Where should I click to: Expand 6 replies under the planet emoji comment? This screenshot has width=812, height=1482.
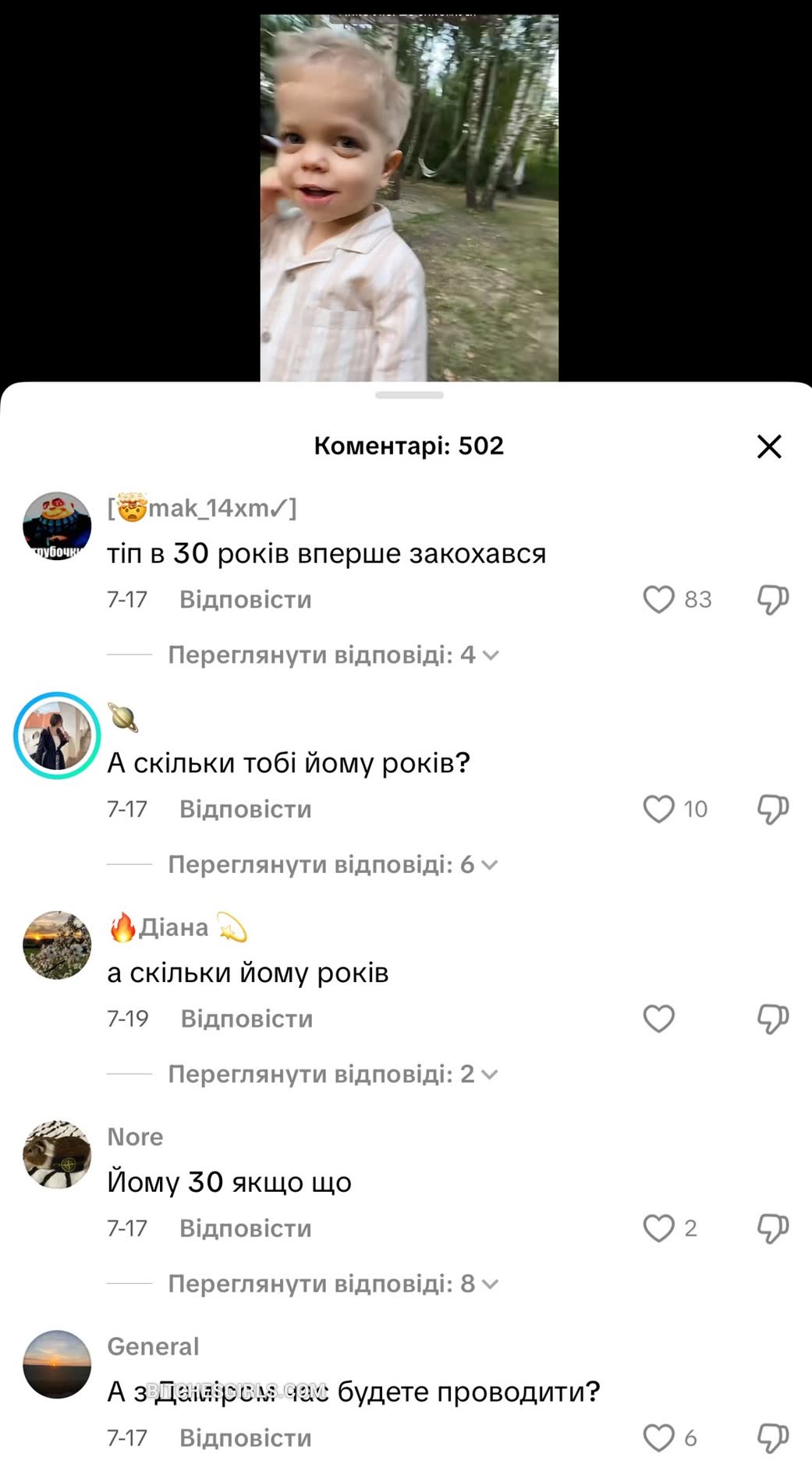(x=333, y=864)
